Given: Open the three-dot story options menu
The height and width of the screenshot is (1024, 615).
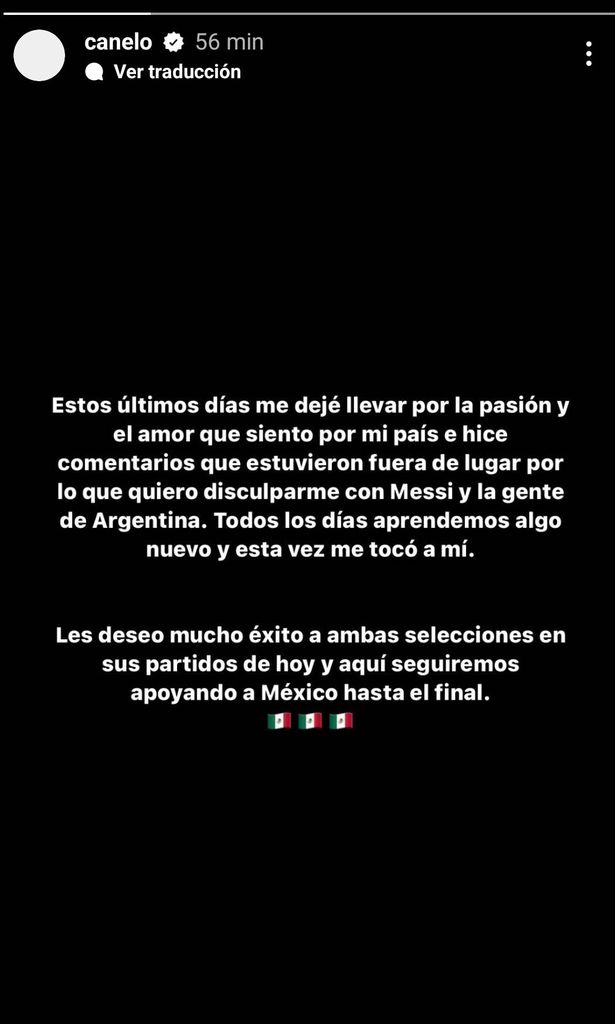Looking at the screenshot, I should 588,54.
